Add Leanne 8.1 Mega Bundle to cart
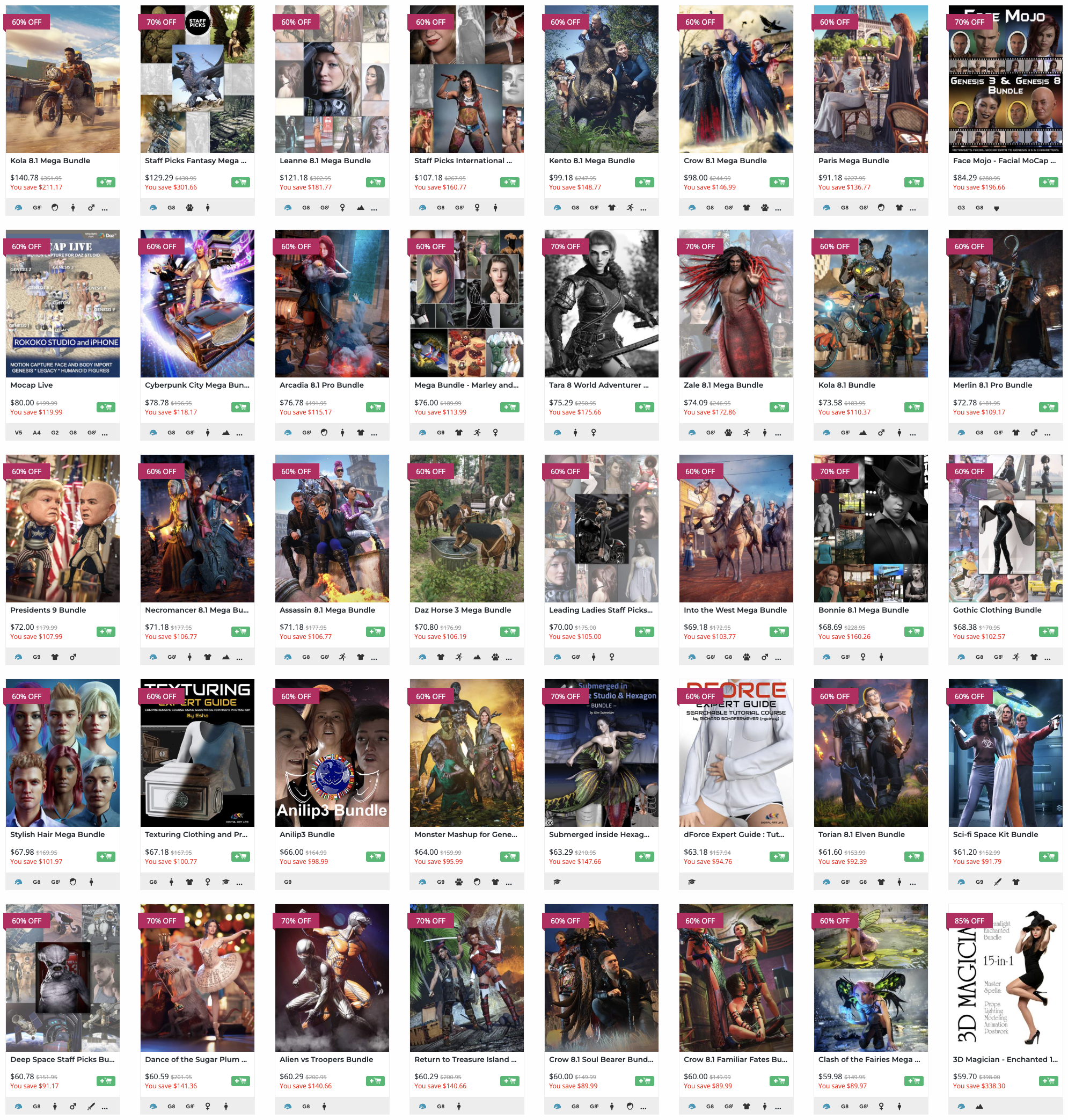 coord(375,182)
